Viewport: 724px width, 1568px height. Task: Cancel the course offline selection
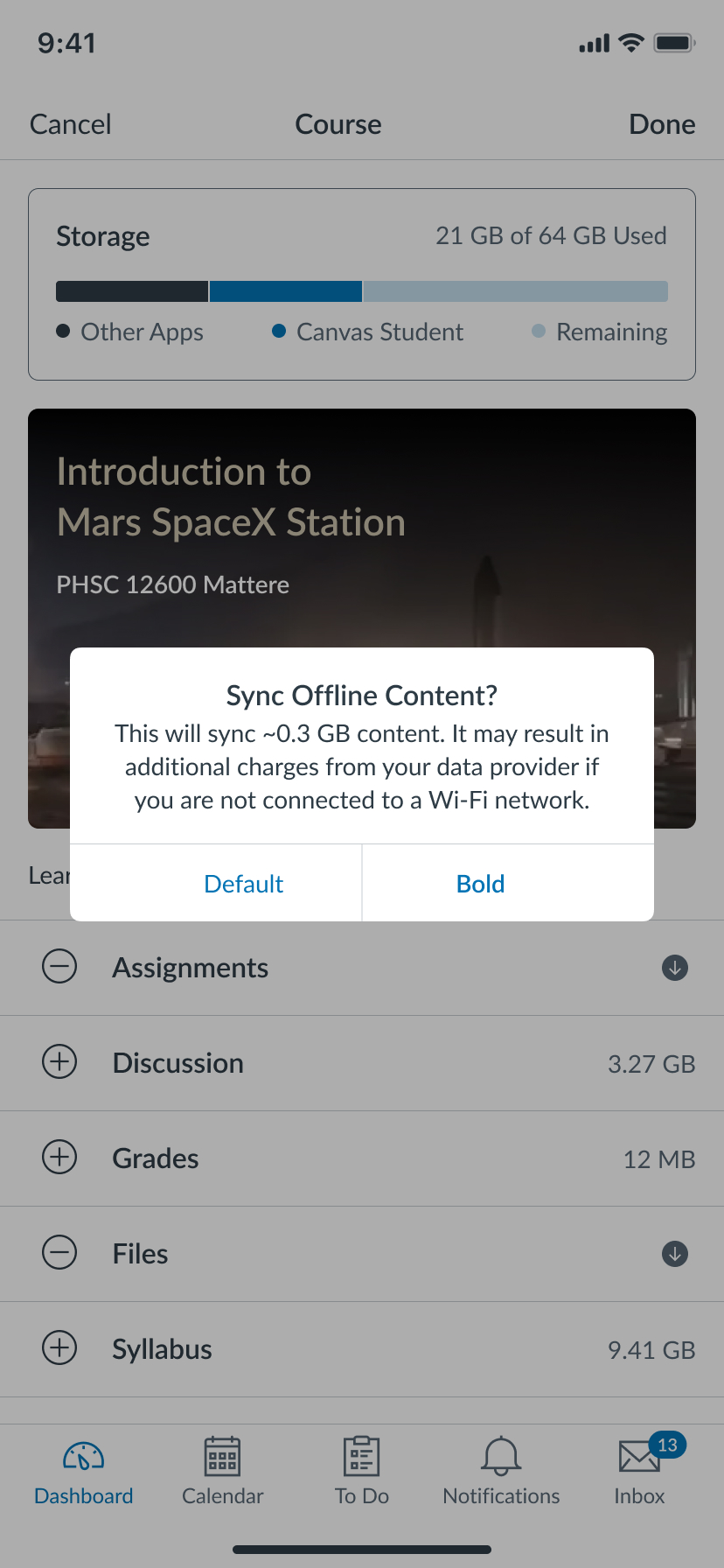point(70,124)
